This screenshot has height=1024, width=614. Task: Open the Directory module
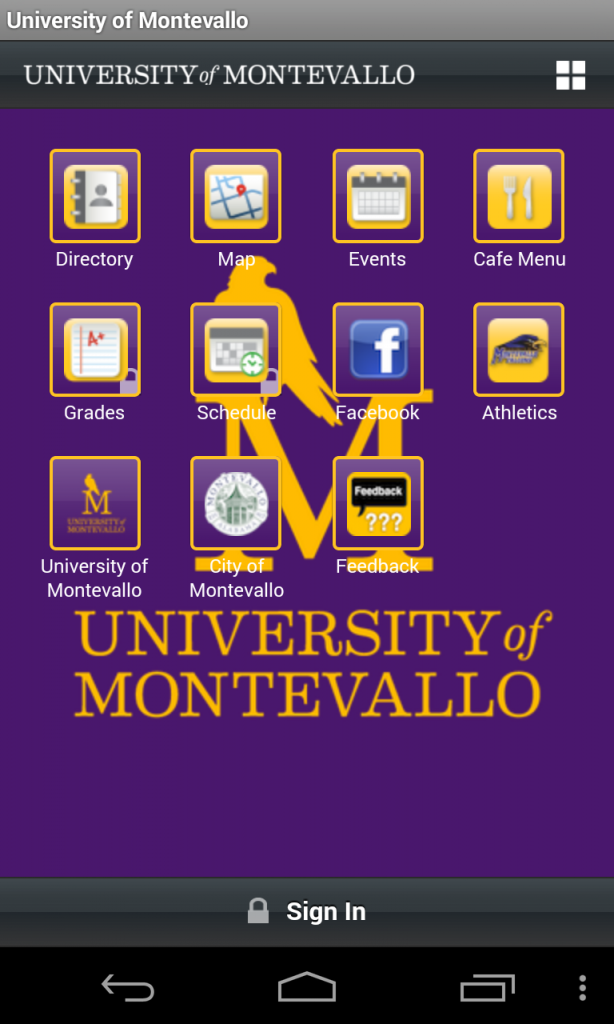click(95, 196)
